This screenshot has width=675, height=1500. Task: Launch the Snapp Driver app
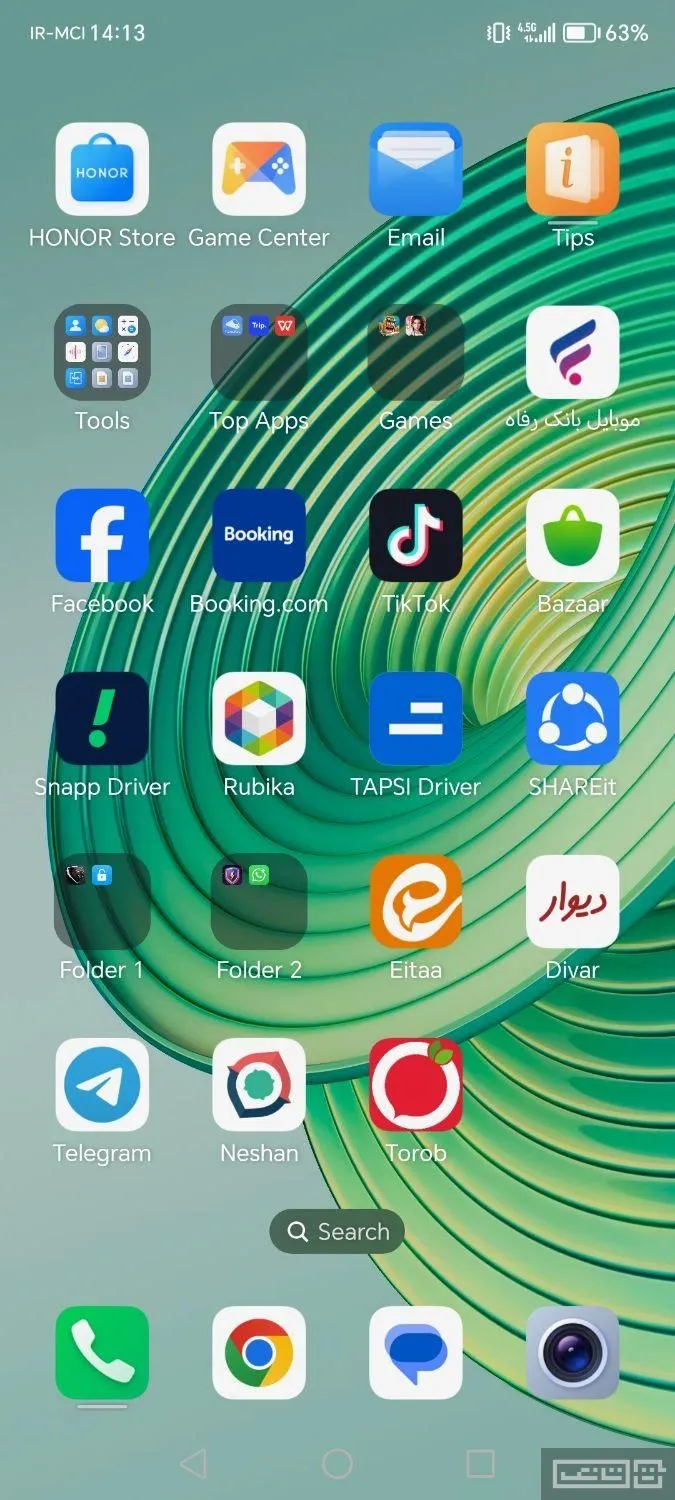tap(102, 719)
